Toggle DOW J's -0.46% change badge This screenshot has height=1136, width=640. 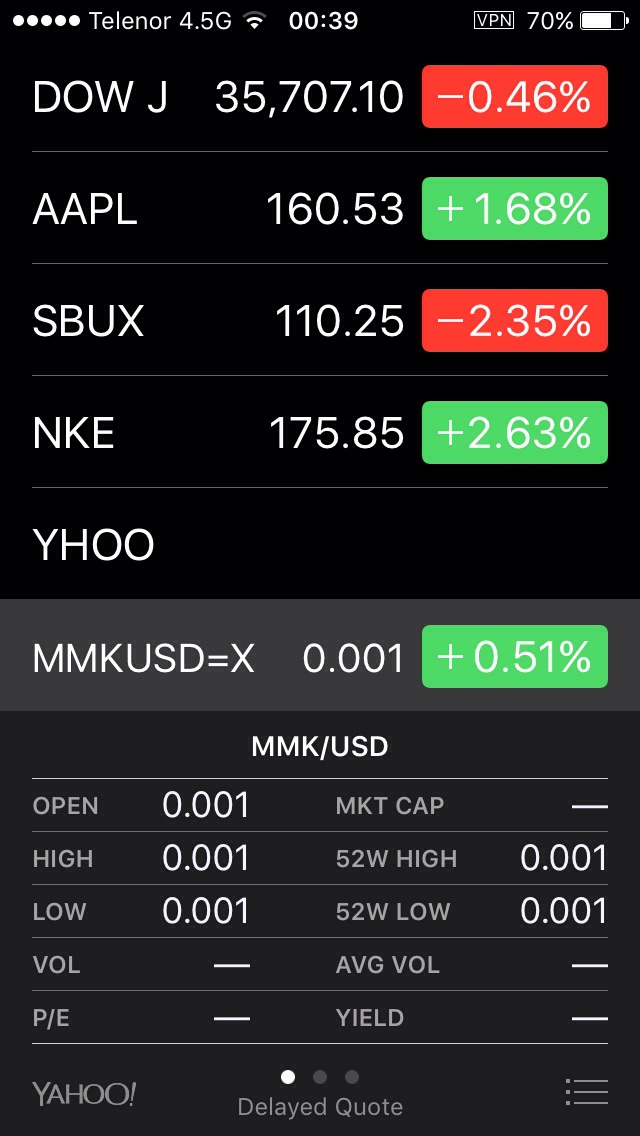coord(515,96)
